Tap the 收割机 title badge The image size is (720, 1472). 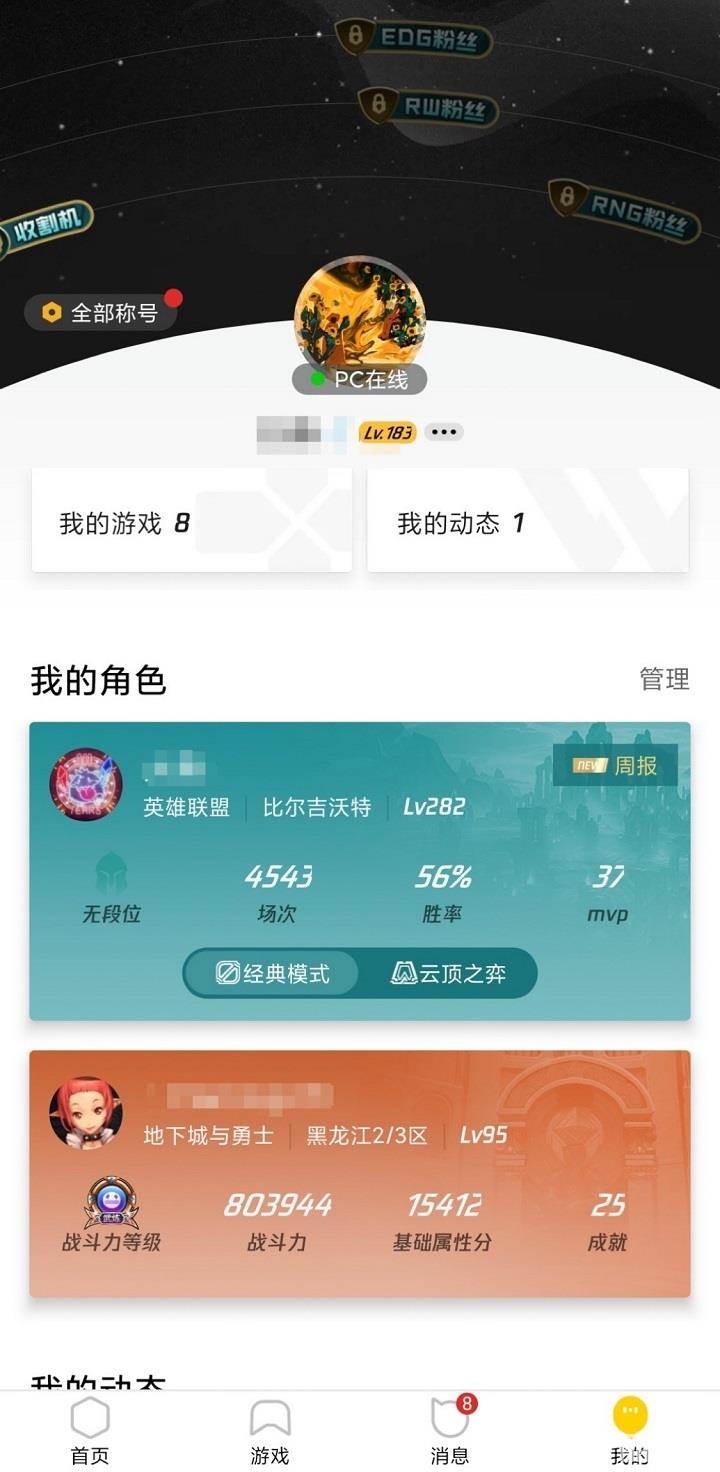47,230
